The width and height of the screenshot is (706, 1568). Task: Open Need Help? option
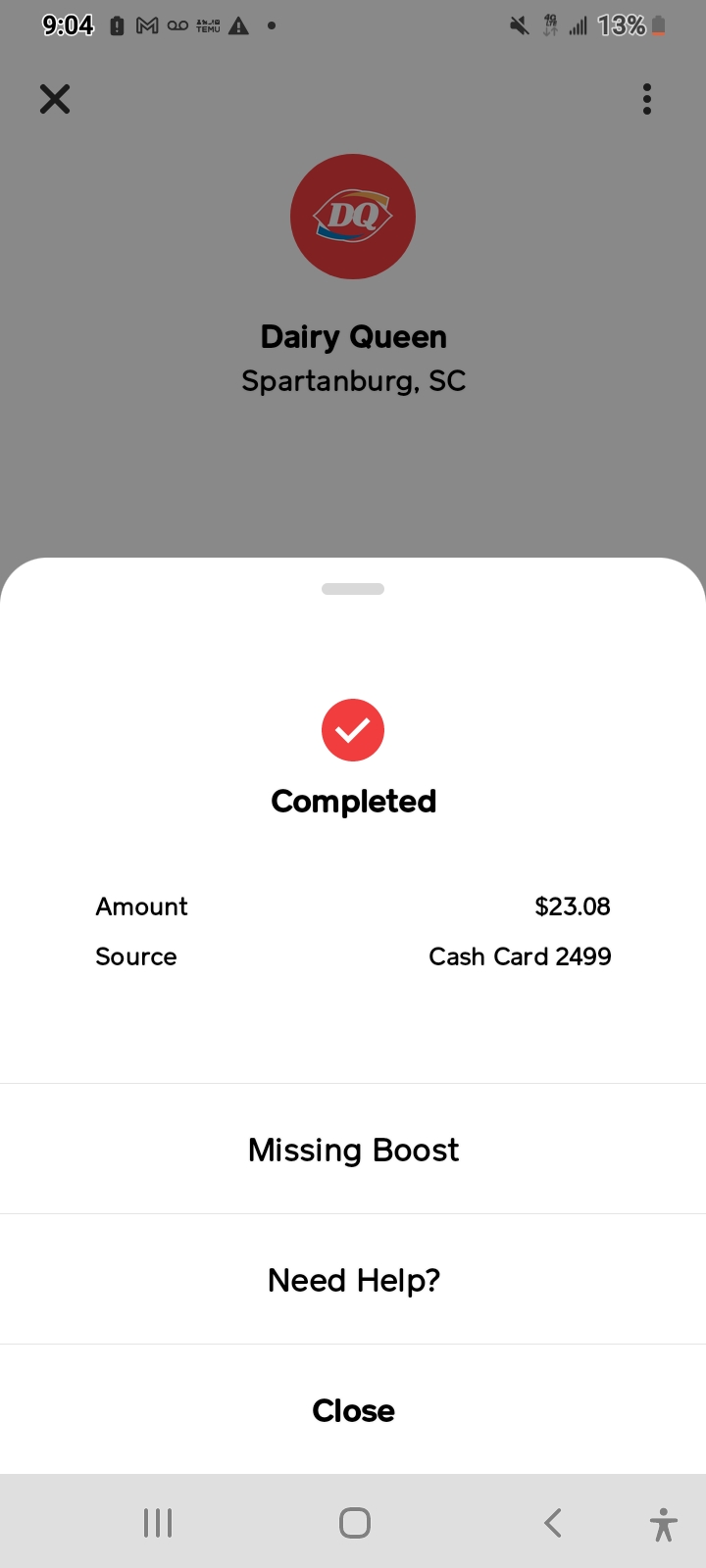point(353,1280)
